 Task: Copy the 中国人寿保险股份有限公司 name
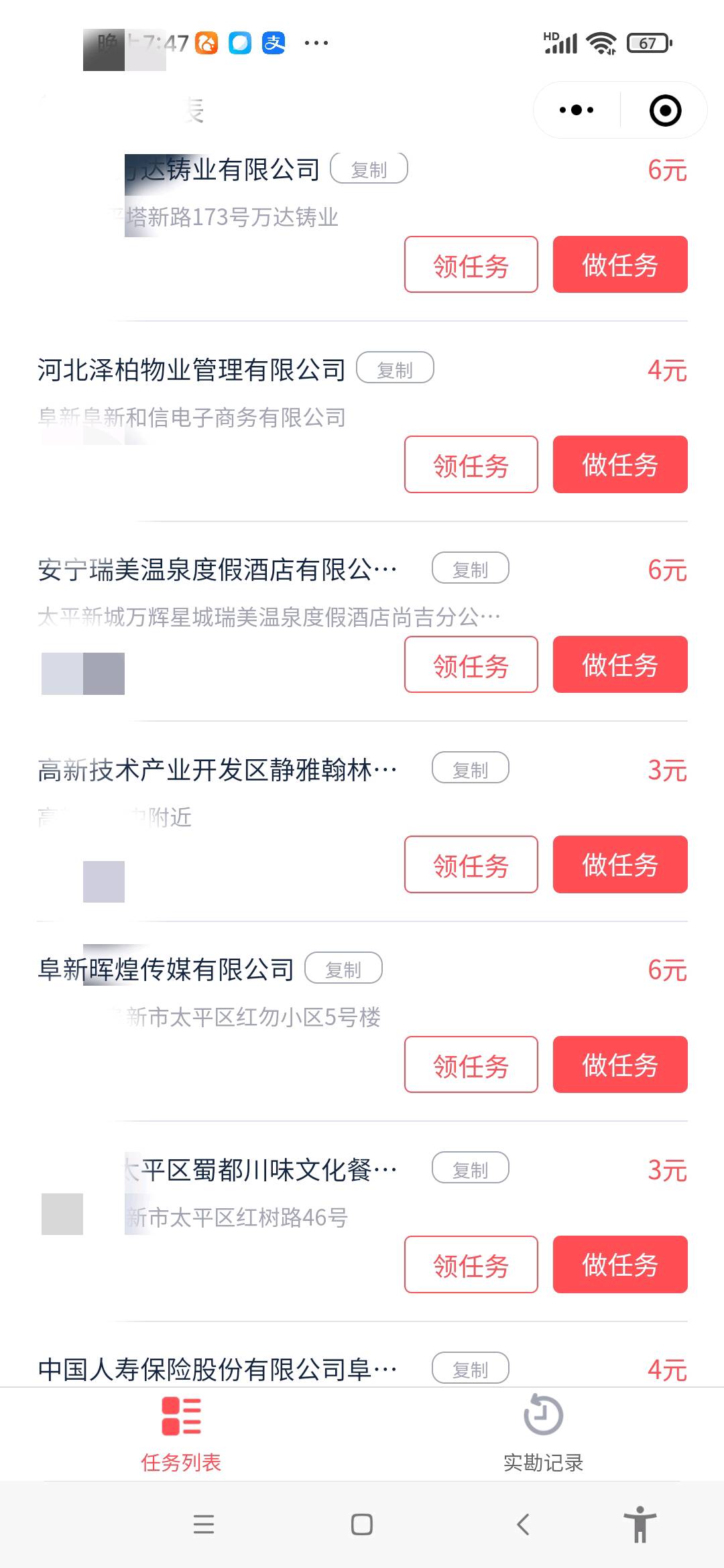pyautogui.click(x=471, y=1368)
